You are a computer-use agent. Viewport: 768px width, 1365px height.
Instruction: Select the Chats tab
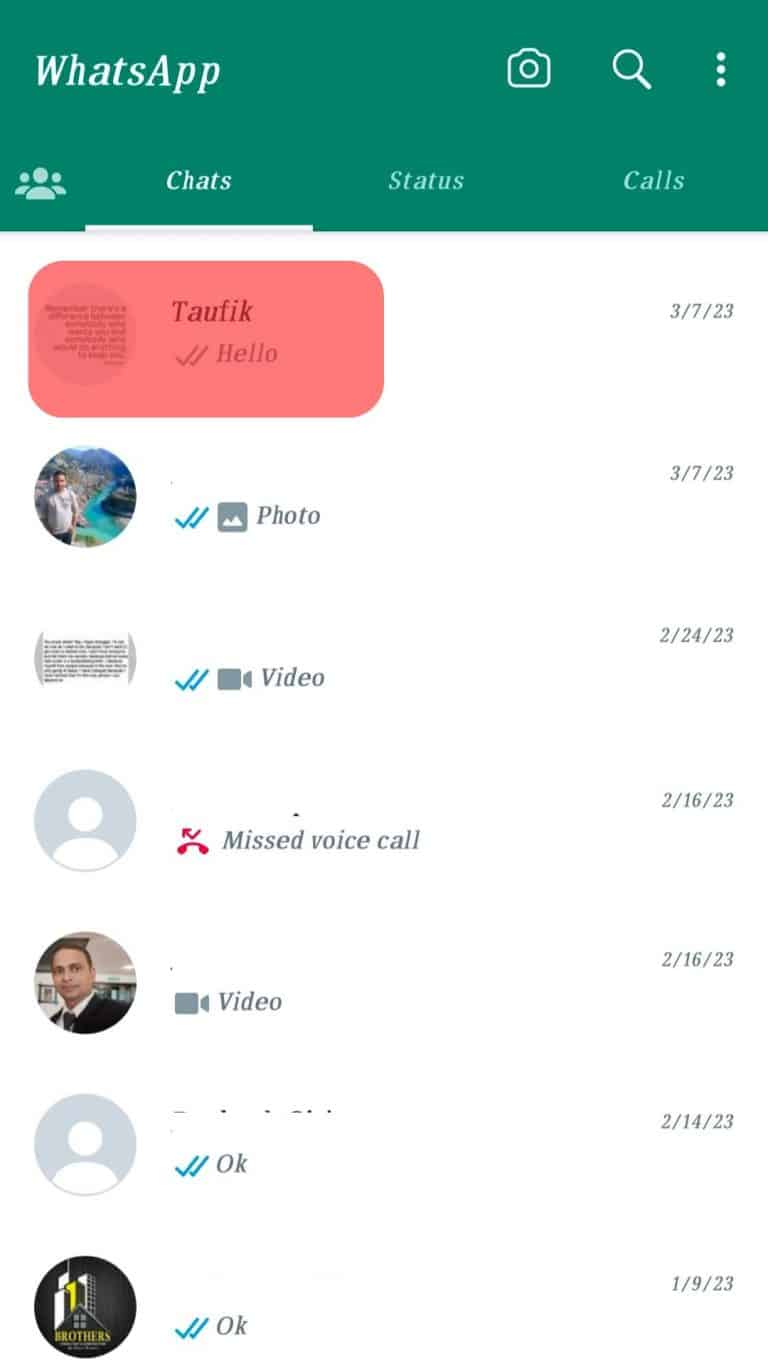[x=198, y=180]
